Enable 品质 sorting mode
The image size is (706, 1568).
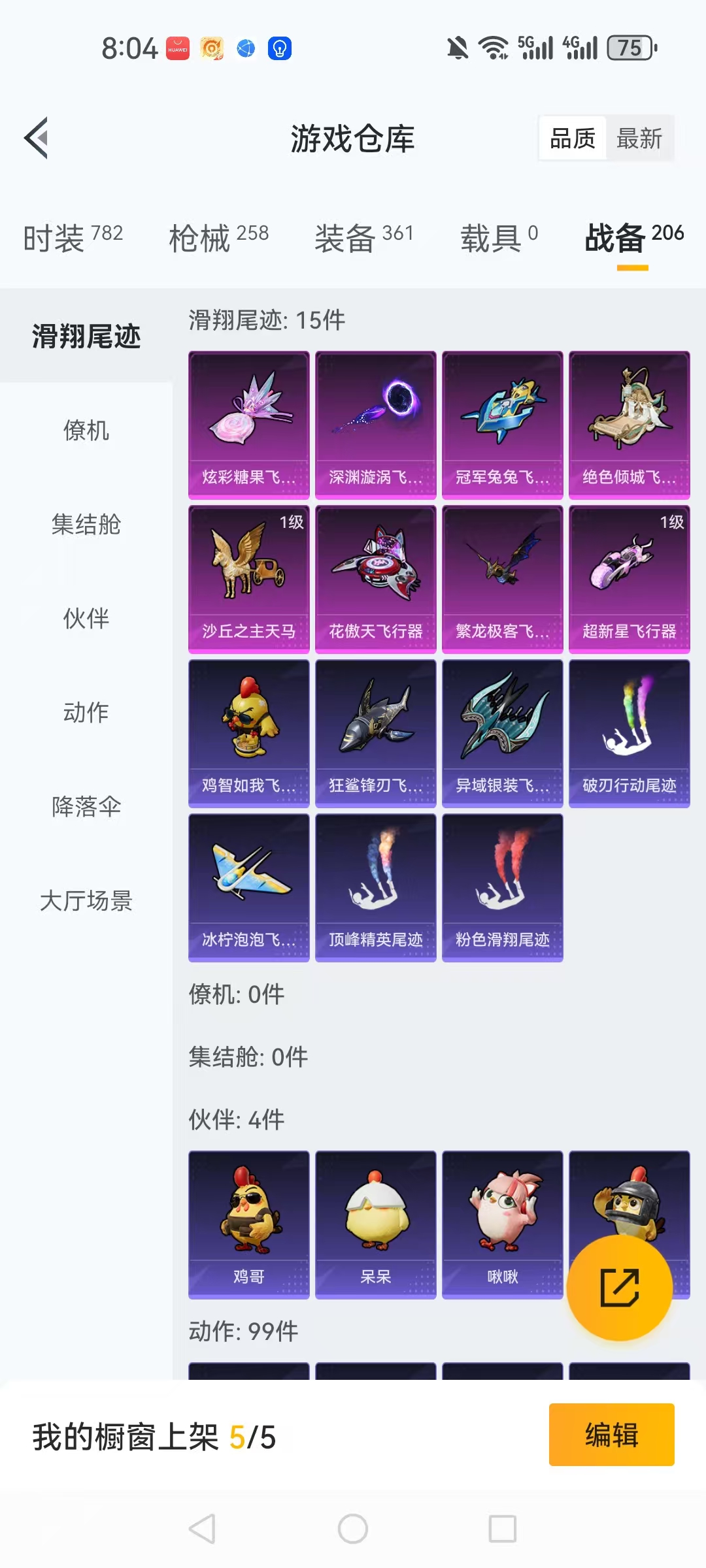pyautogui.click(x=572, y=139)
